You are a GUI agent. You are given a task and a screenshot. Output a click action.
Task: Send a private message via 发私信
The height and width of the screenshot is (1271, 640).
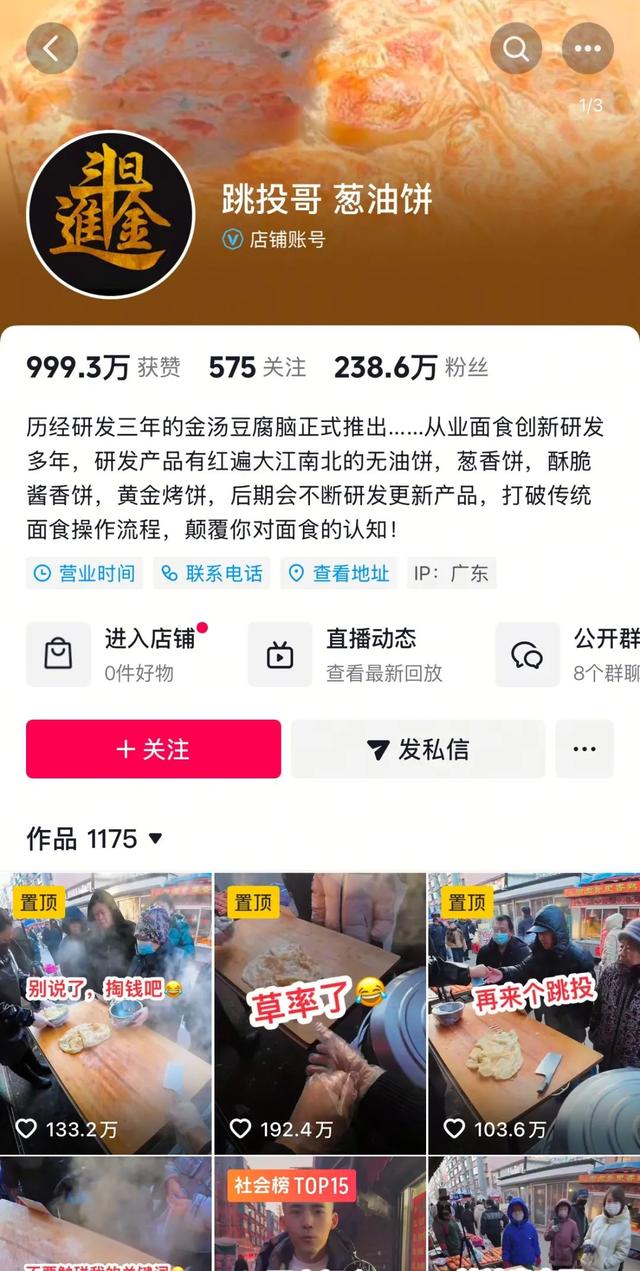click(x=418, y=749)
